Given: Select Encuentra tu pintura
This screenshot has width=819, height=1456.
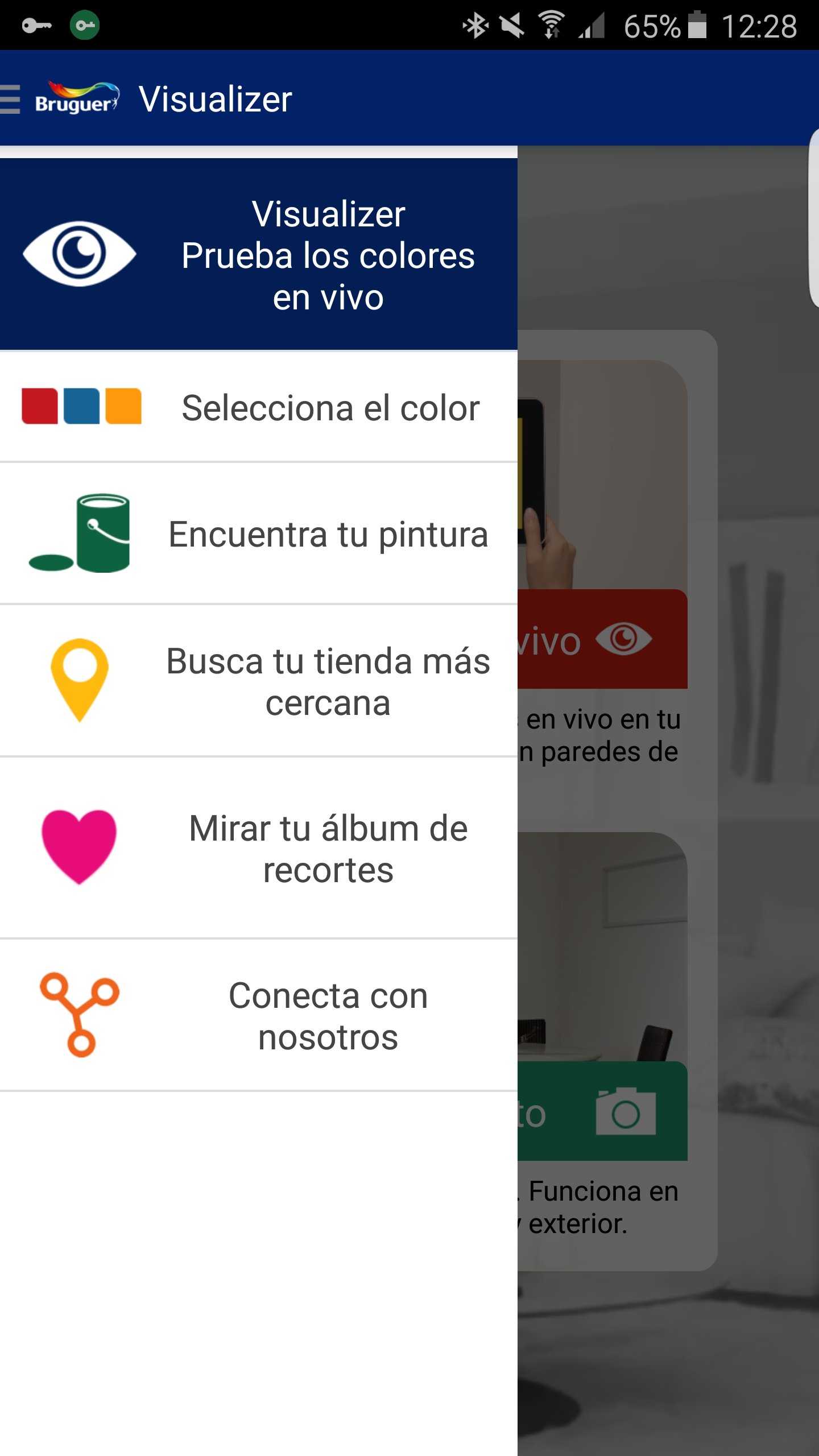Looking at the screenshot, I should [x=259, y=533].
